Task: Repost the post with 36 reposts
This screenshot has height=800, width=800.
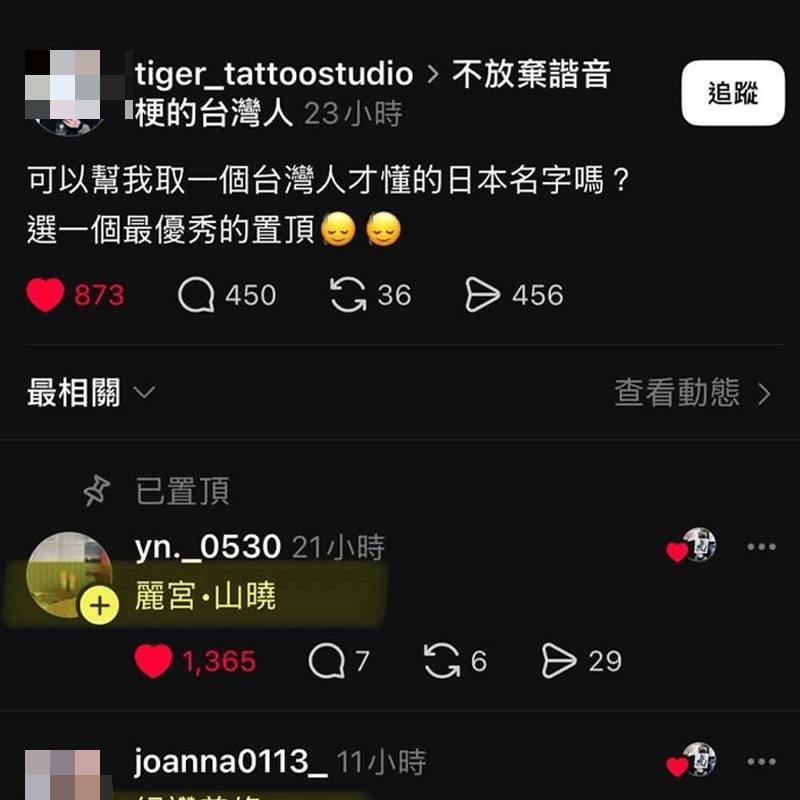Action: pyautogui.click(x=347, y=295)
